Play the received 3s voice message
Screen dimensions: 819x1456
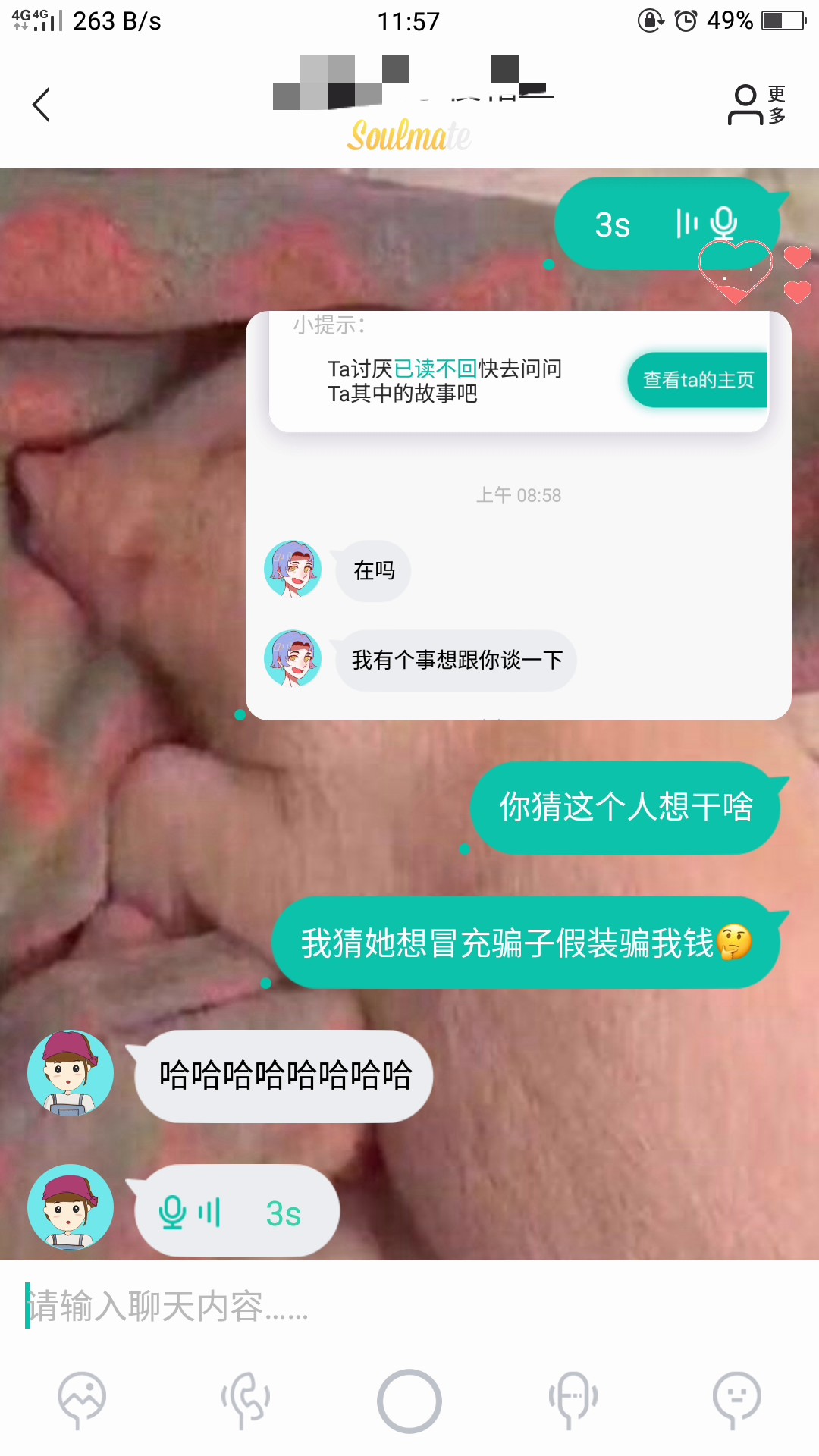tap(237, 1212)
